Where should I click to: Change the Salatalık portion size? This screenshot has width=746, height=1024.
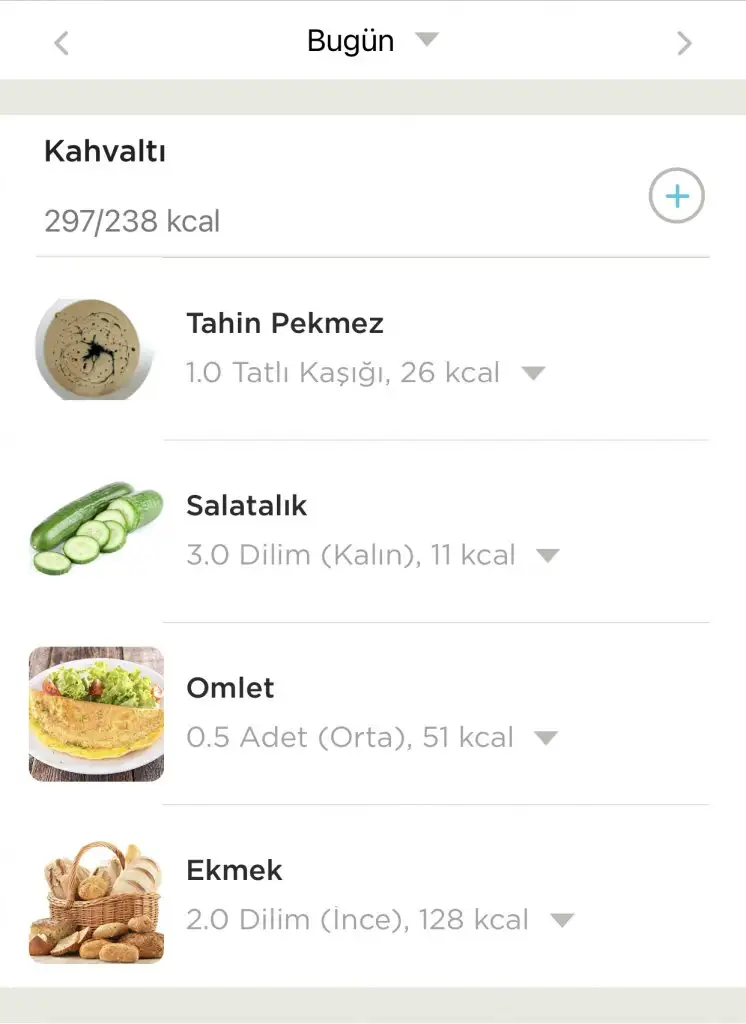[547, 556]
